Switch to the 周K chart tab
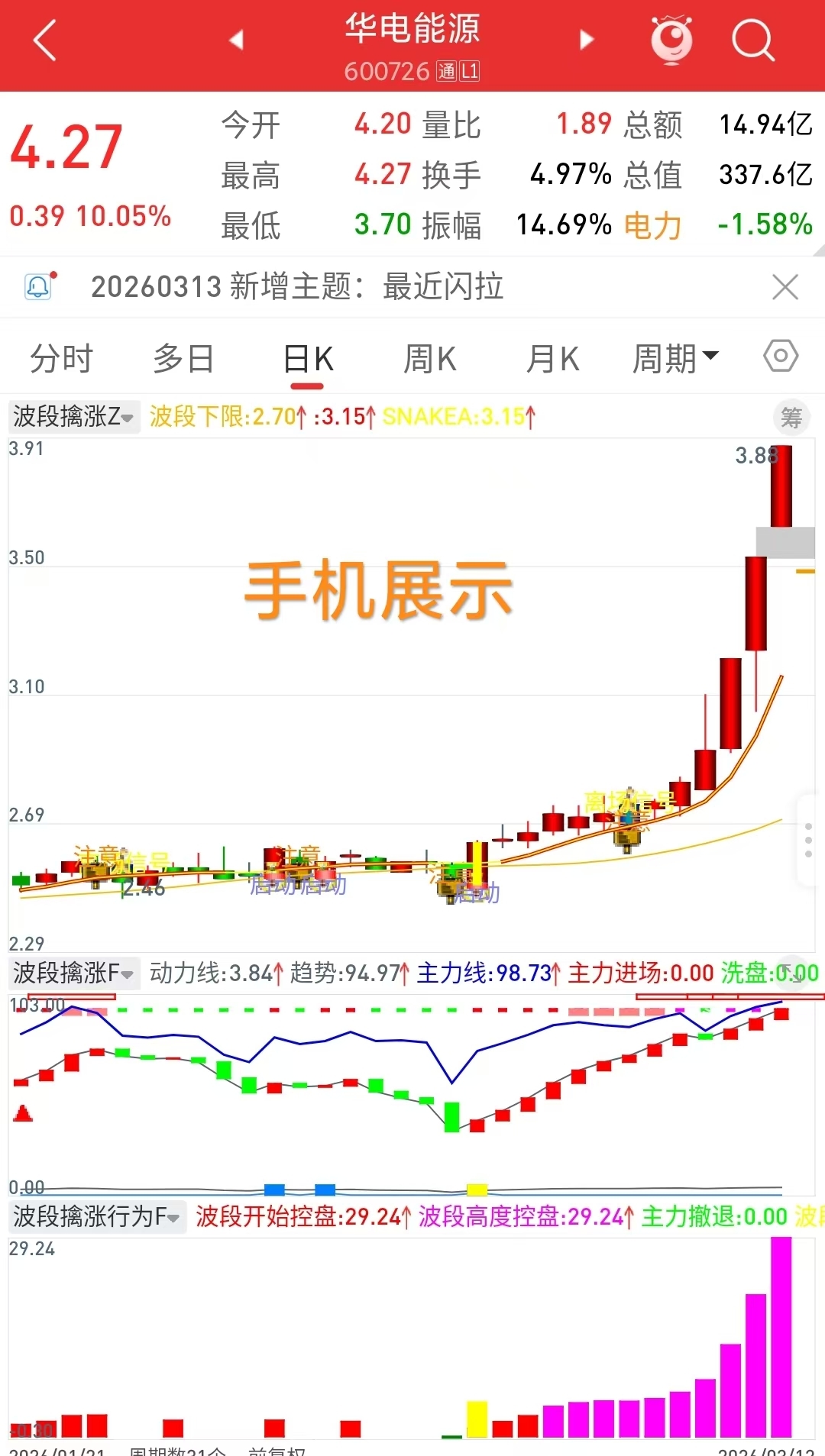Screen dimensions: 825x1456 (x=430, y=358)
